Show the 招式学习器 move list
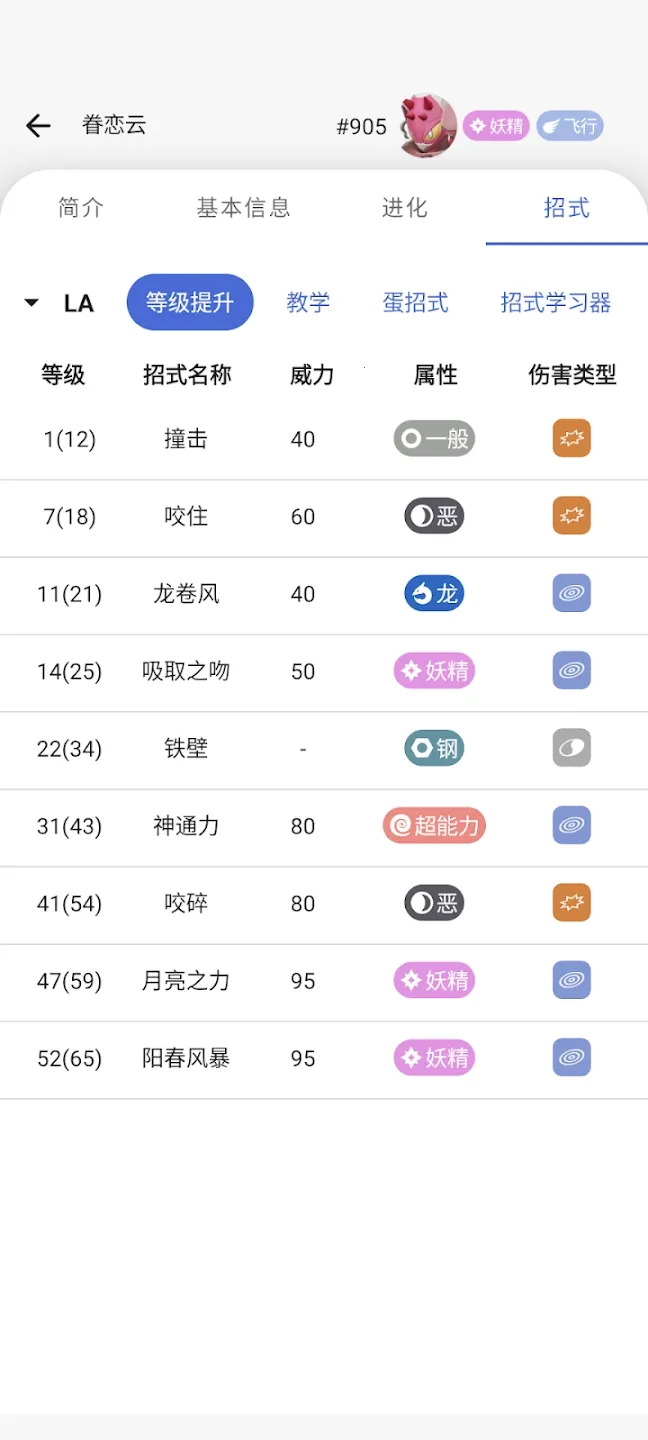 pyautogui.click(x=555, y=303)
